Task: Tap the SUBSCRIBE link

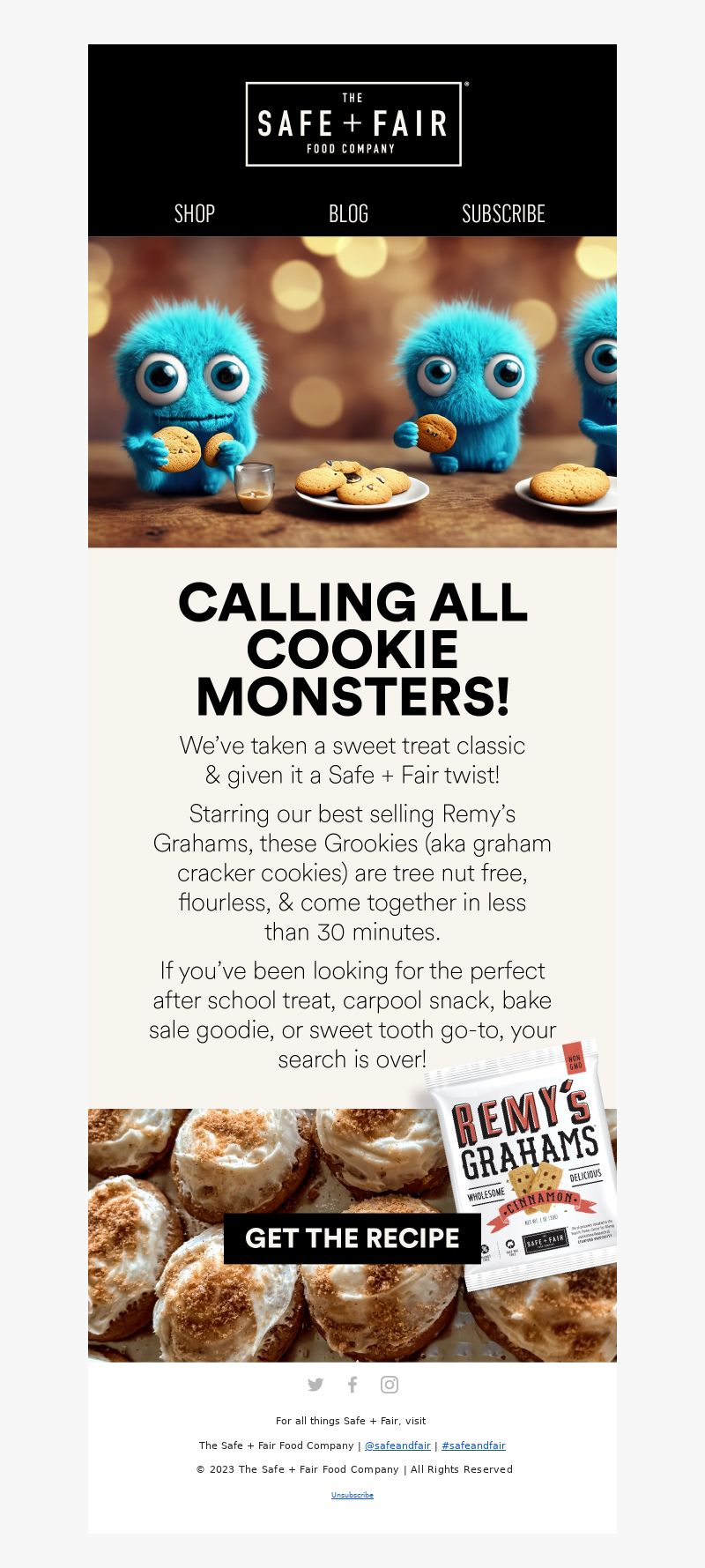Action: point(503,214)
